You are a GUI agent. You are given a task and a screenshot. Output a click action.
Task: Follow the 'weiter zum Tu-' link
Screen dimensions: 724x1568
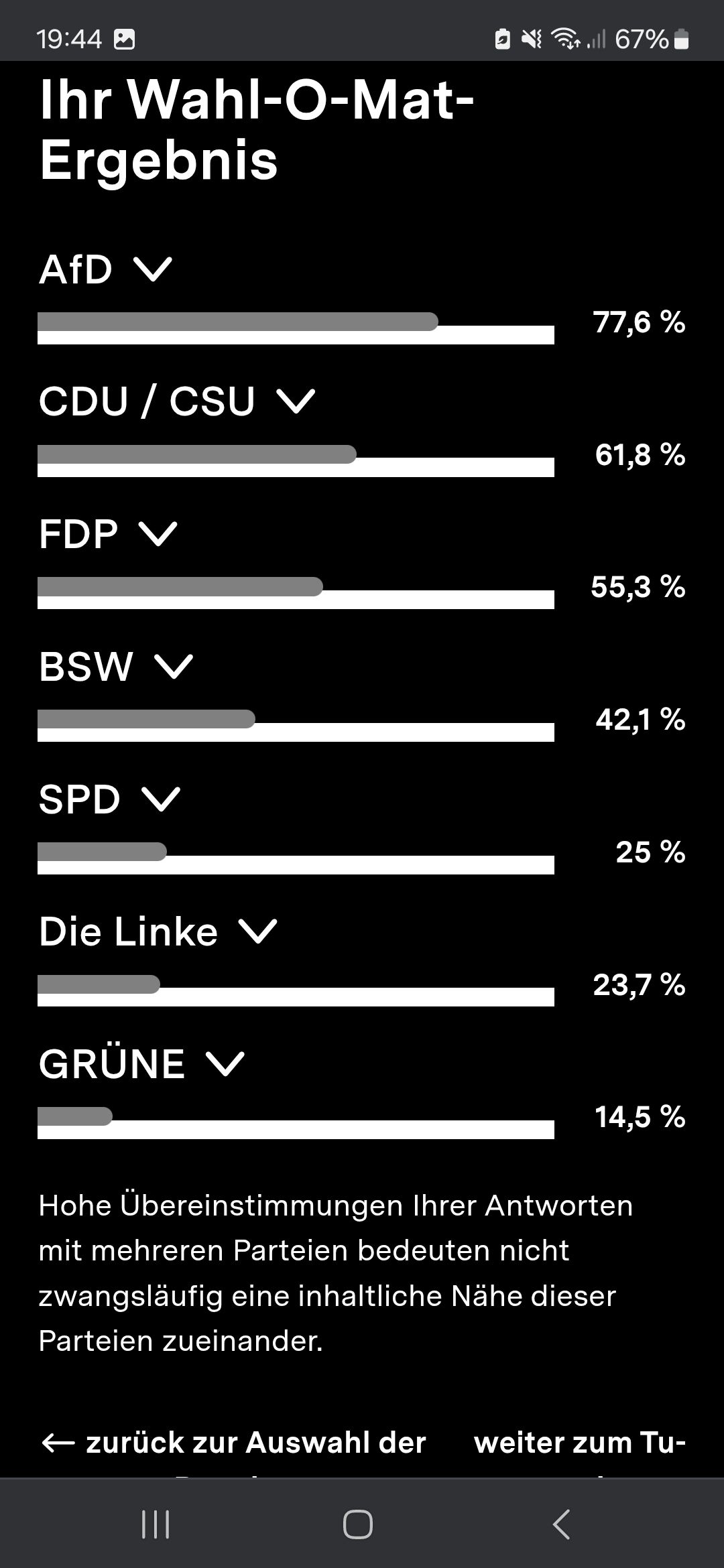pos(579,1442)
